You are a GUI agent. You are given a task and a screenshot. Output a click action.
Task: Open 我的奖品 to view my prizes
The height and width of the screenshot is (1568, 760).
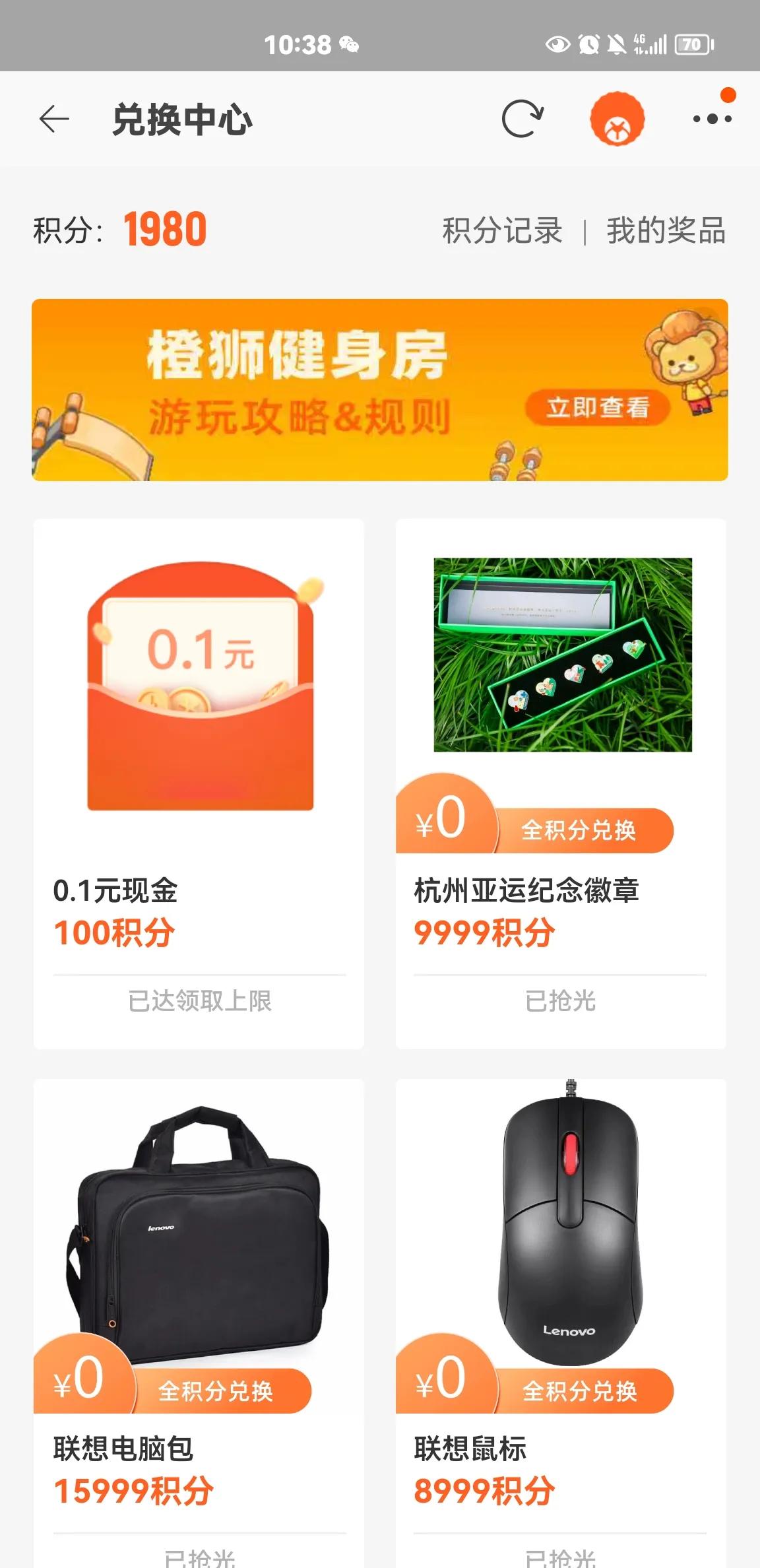666,232
